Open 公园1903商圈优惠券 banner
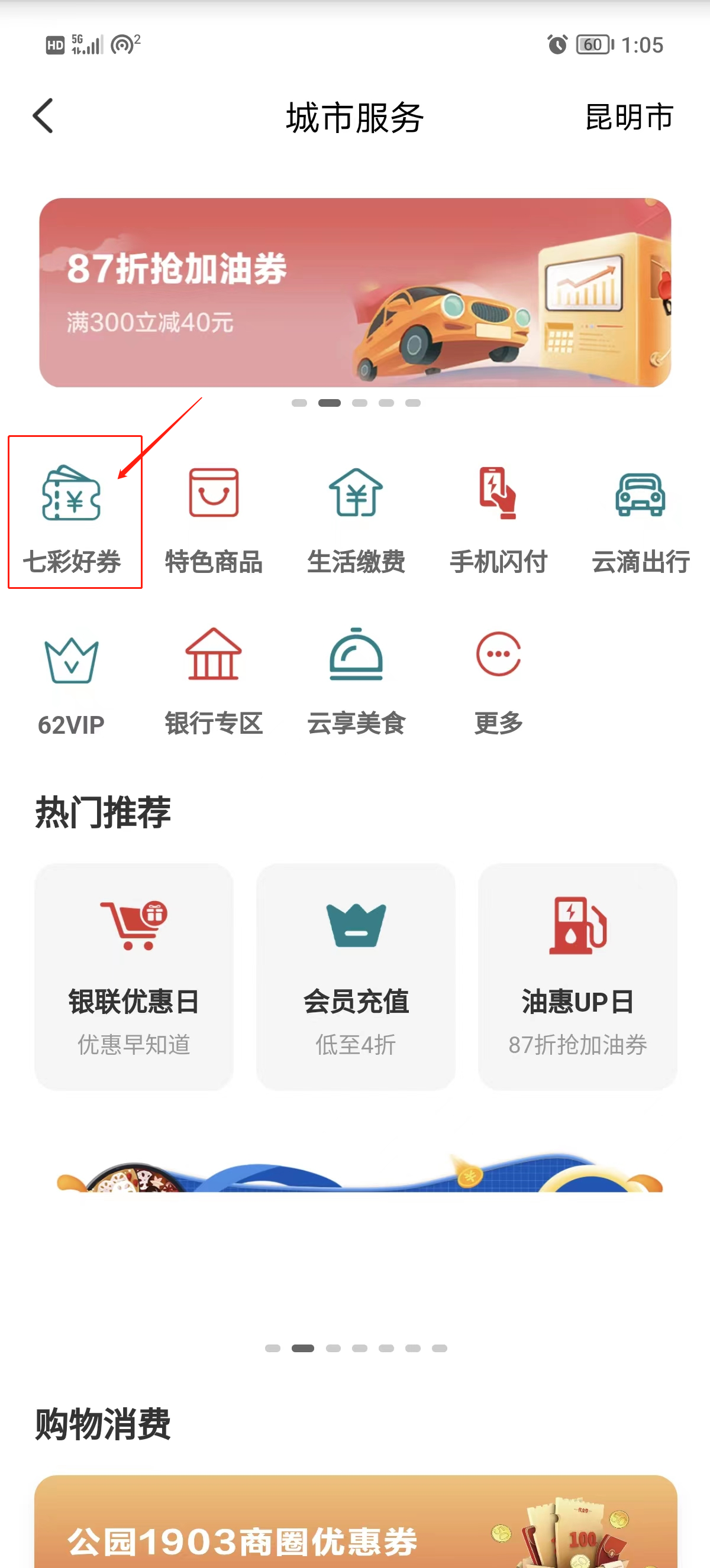 coord(355,1522)
